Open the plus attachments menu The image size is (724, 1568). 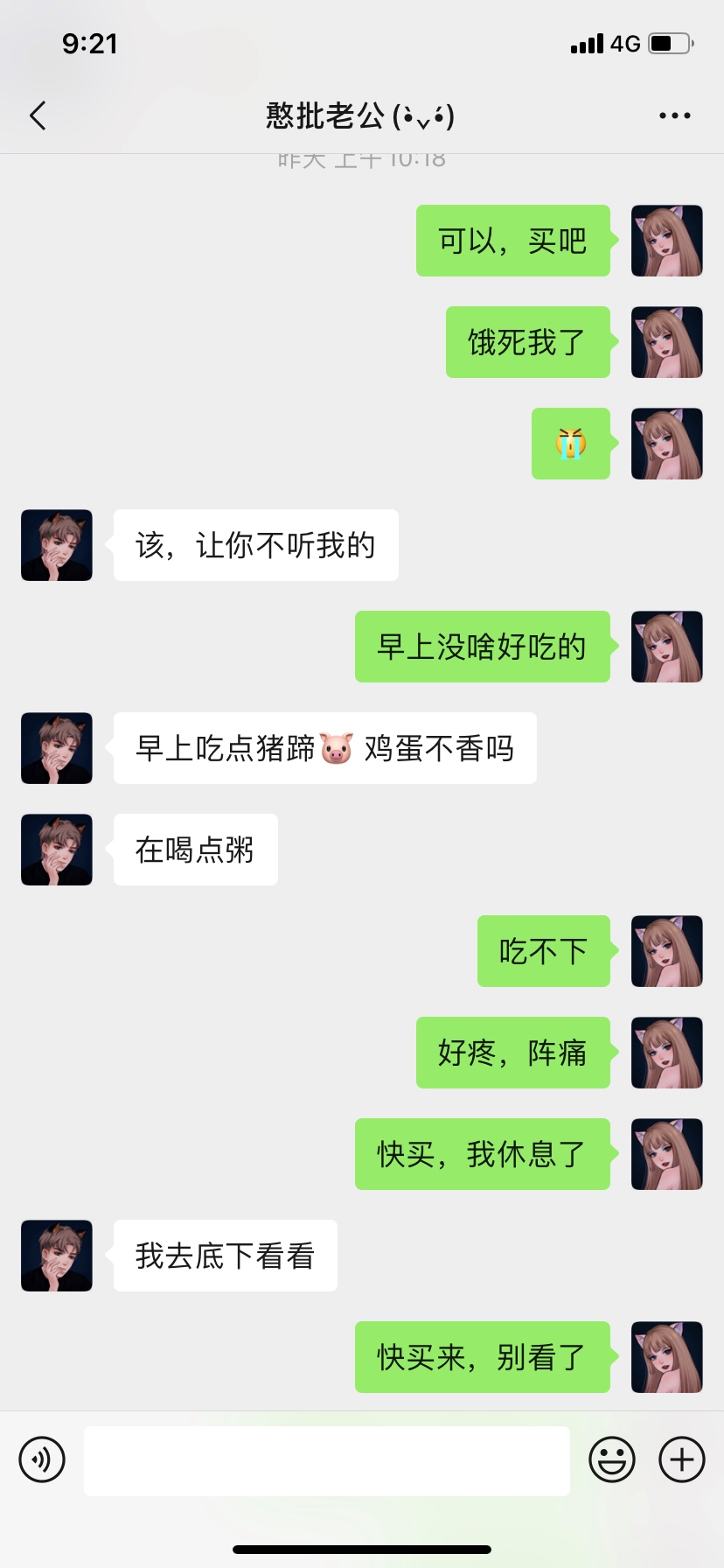681,1459
